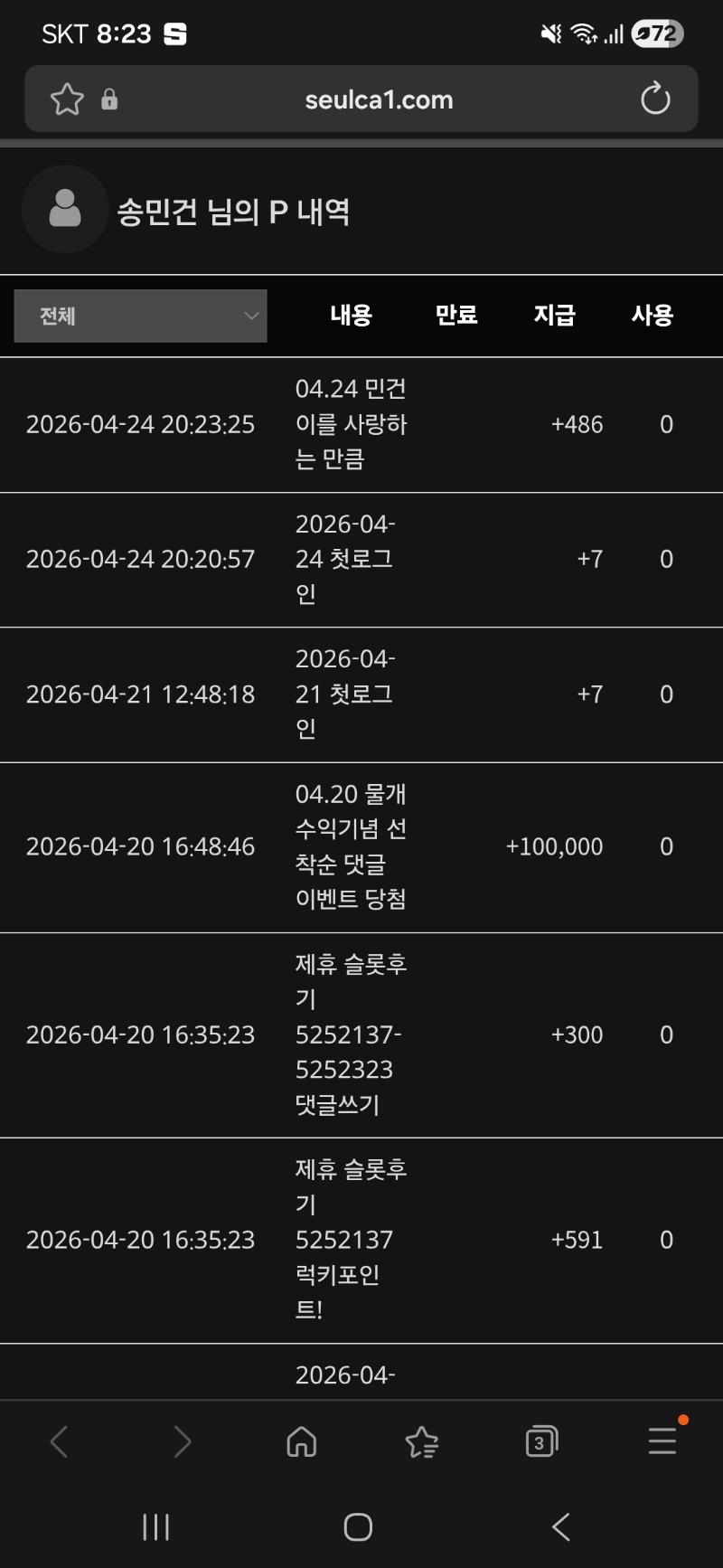This screenshot has height=1568, width=723.
Task: Go to the phone's home screen
Action: point(358,1527)
